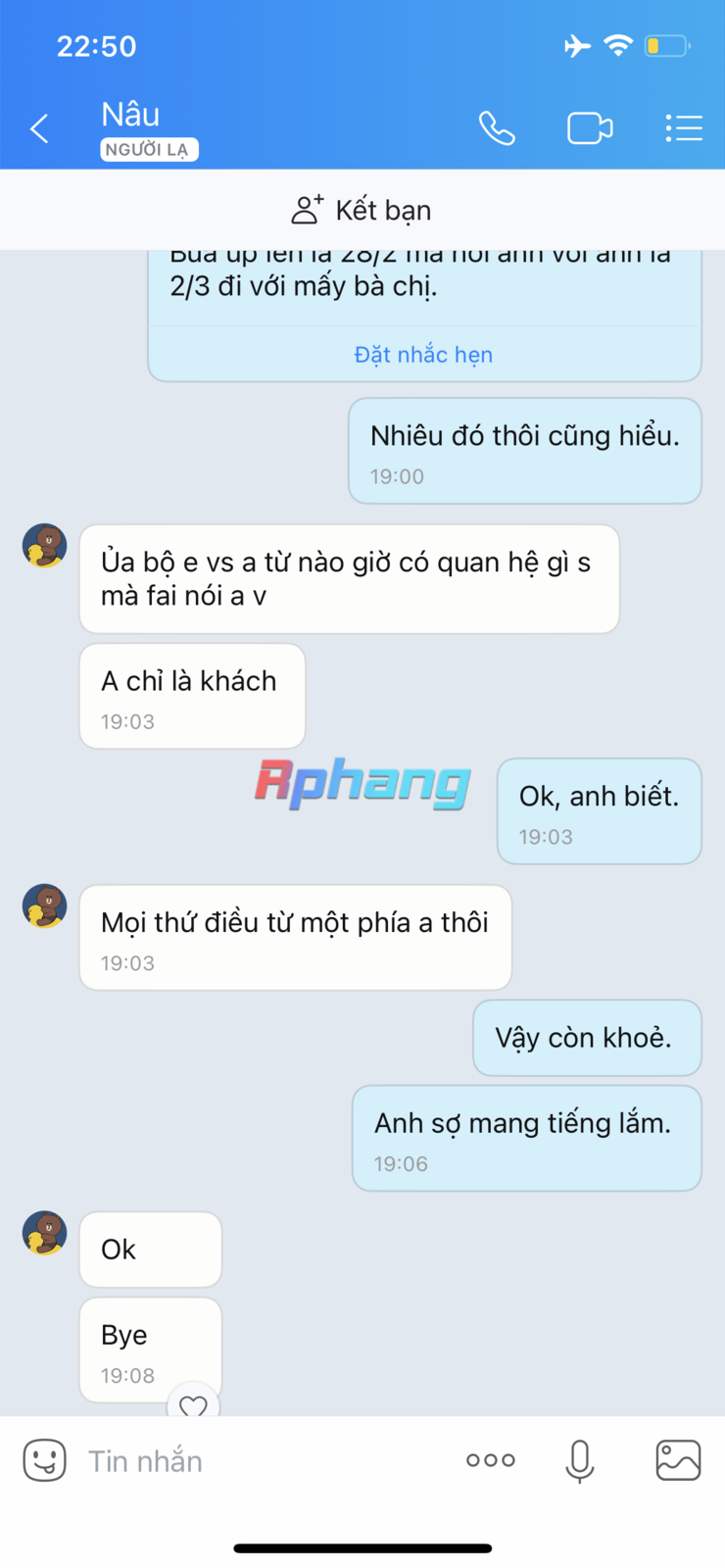Open more options three-dot icon
Screen dimensions: 725x1568
tap(491, 1460)
